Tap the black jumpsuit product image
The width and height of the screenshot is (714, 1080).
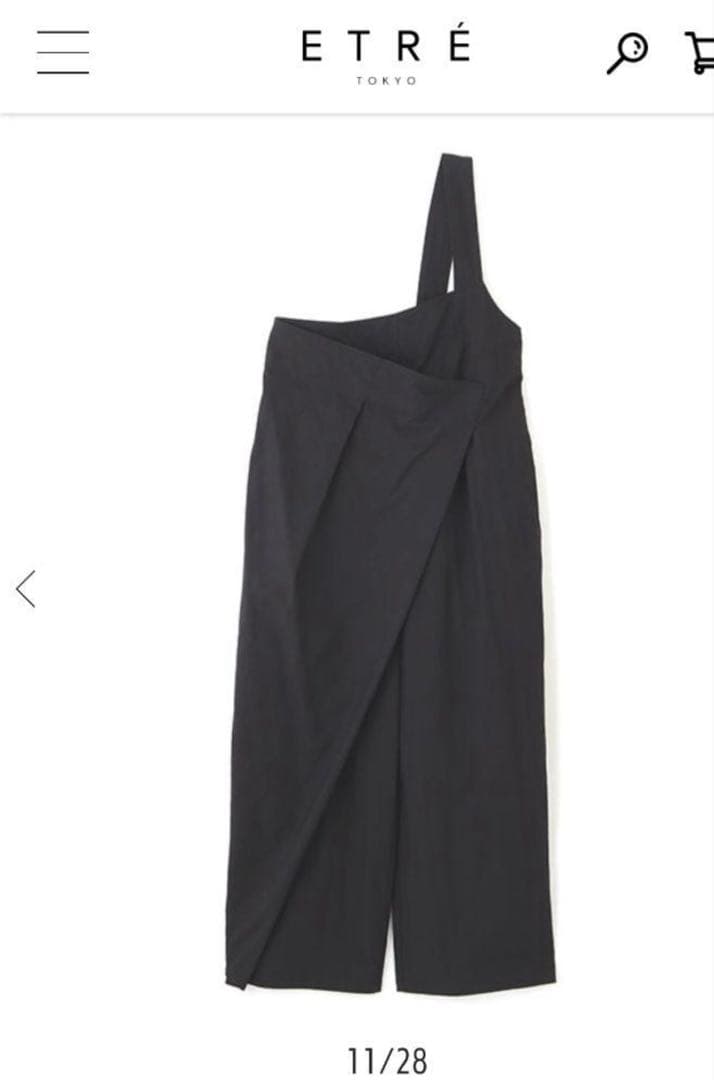pyautogui.click(x=390, y=580)
